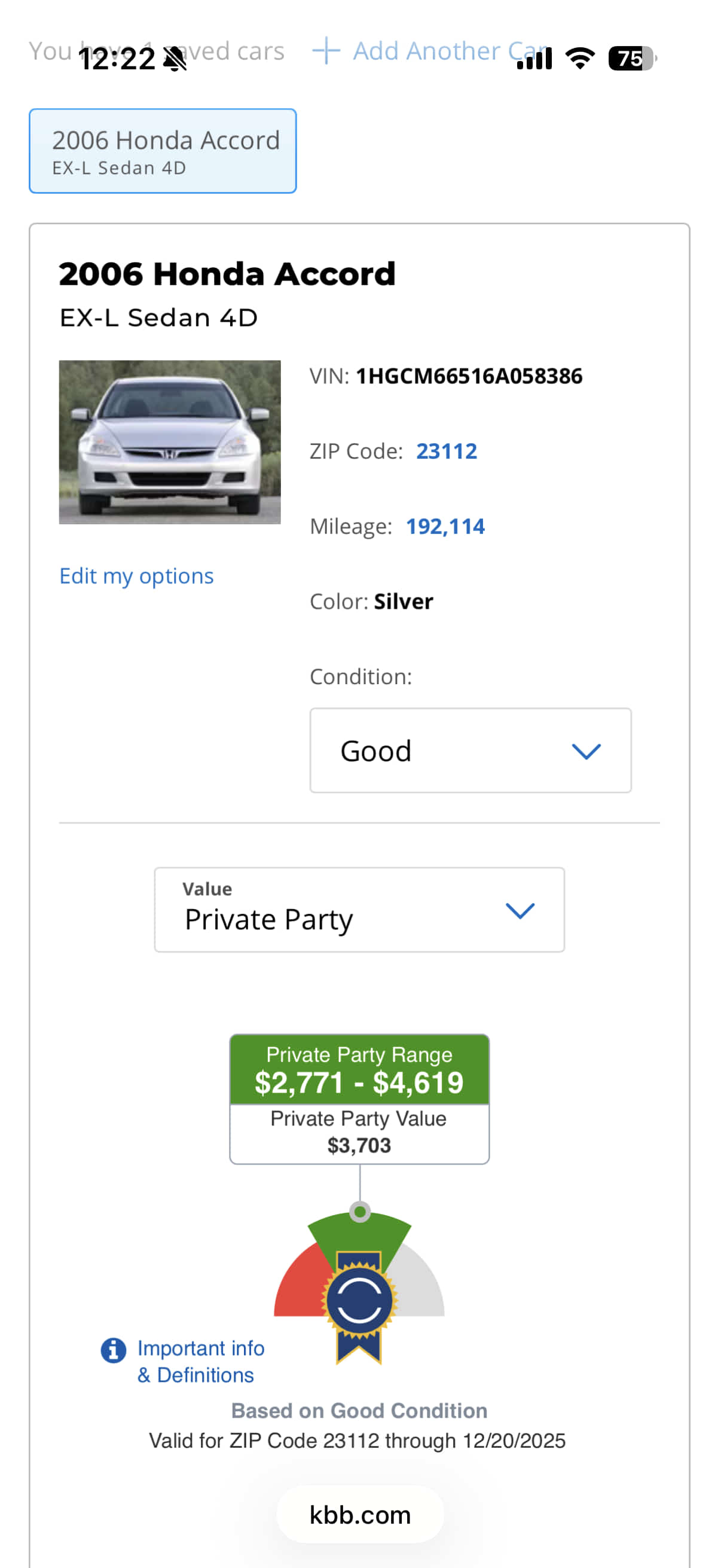Open Edit my options link
The image size is (721, 1568).
(136, 575)
